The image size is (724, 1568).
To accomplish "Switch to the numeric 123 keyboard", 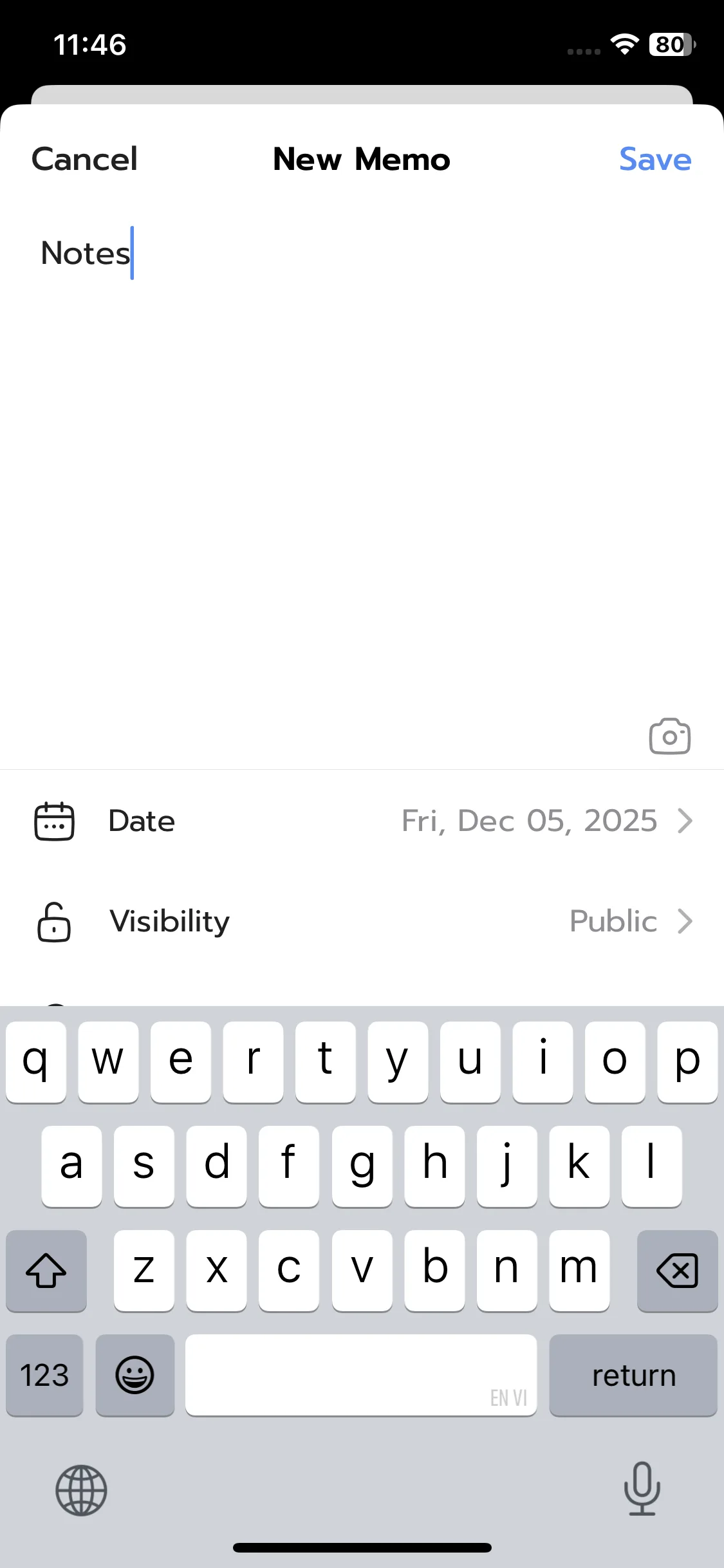I will [x=44, y=1376].
